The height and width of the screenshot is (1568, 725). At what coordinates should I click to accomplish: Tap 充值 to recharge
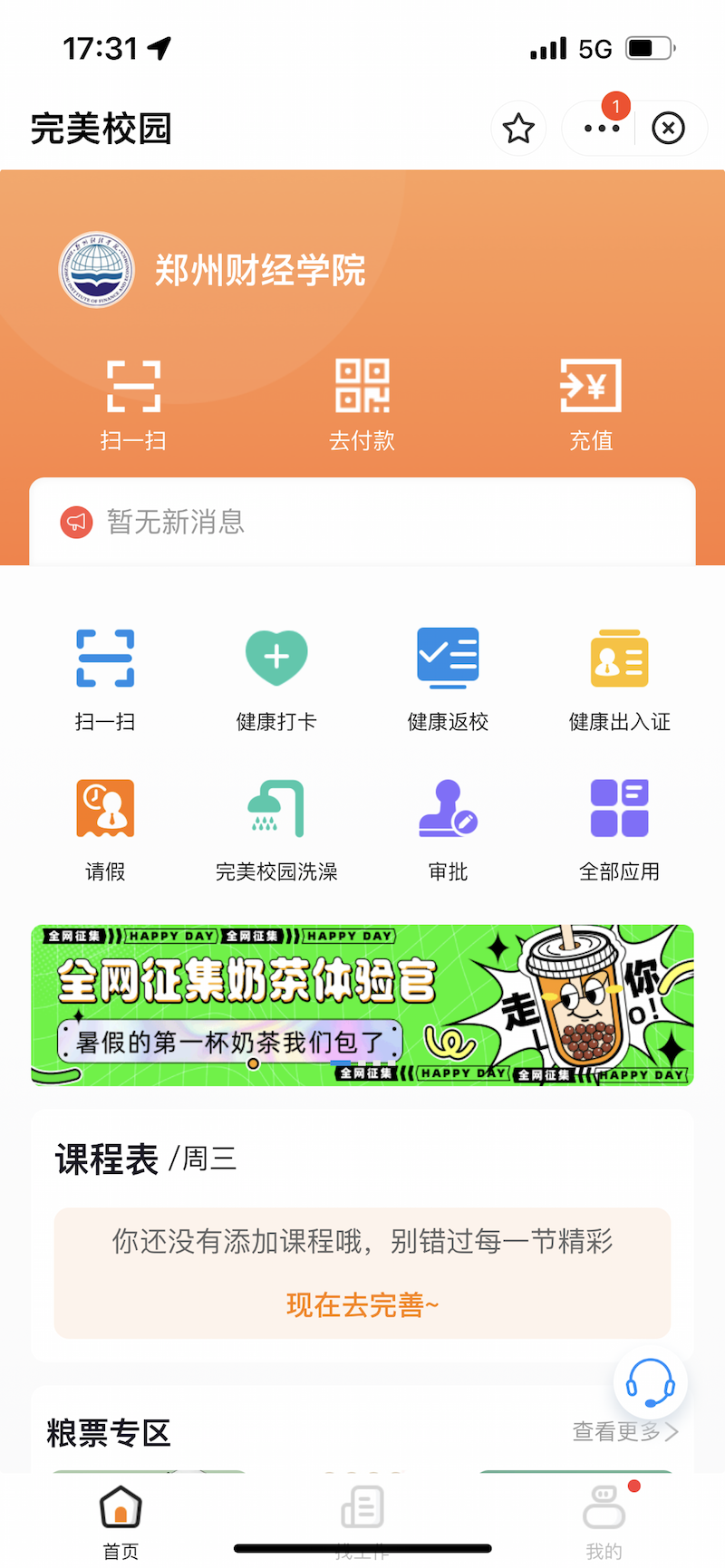(591, 403)
